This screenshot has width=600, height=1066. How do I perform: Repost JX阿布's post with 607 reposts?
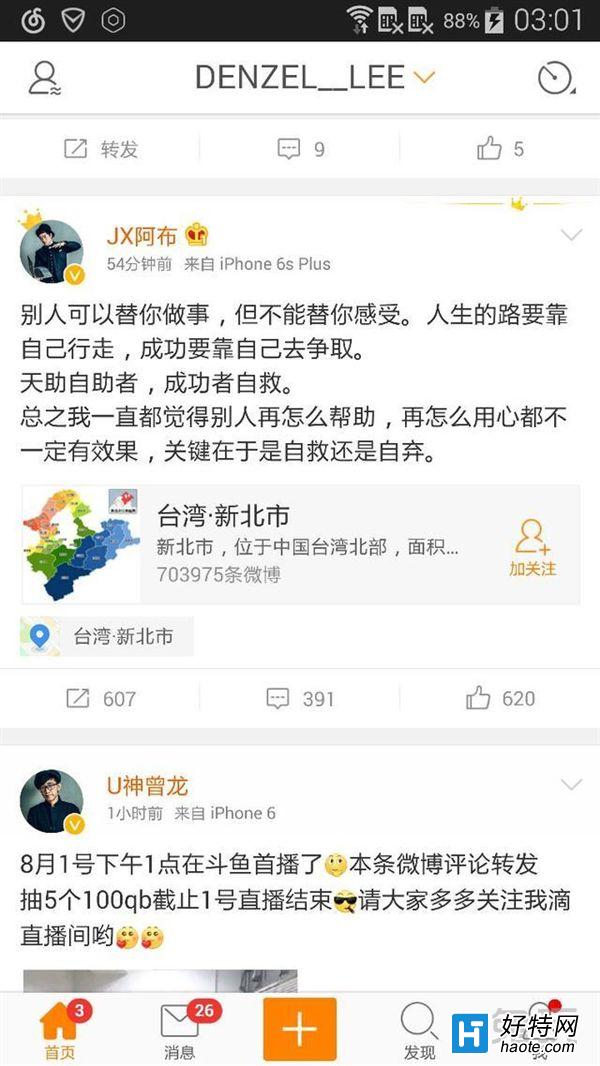click(100, 698)
